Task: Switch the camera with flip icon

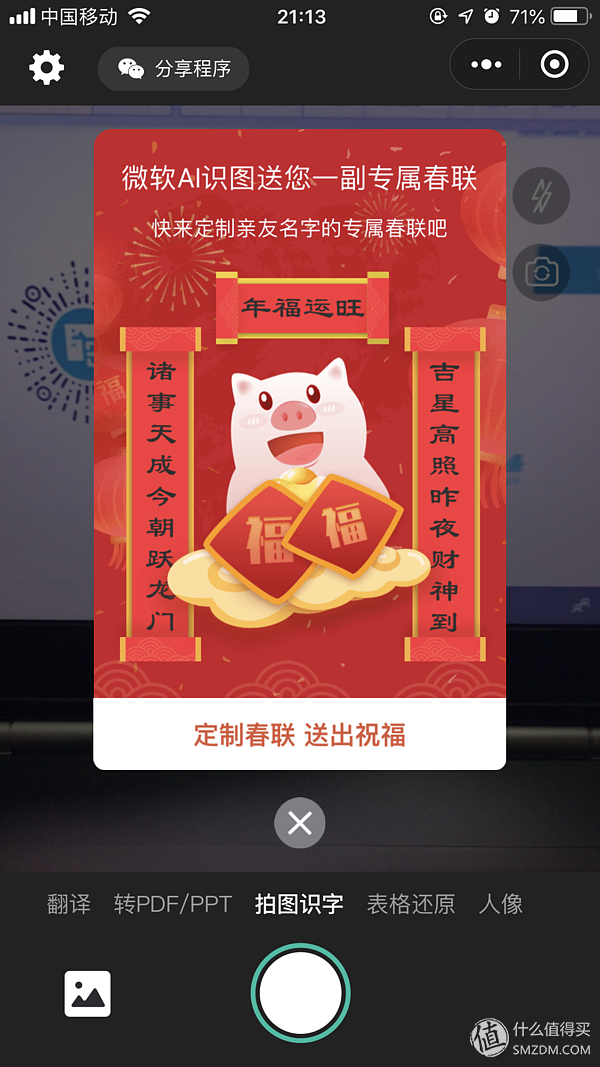Action: (541, 272)
